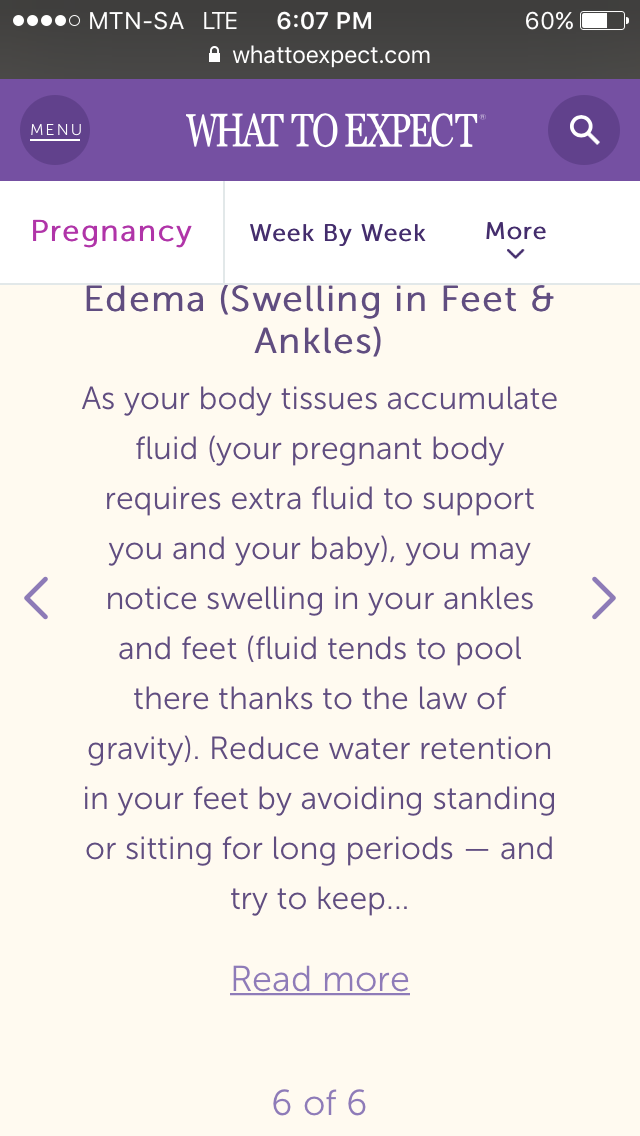Advance to the next symptom slide
The image size is (640, 1136).
(x=603, y=598)
